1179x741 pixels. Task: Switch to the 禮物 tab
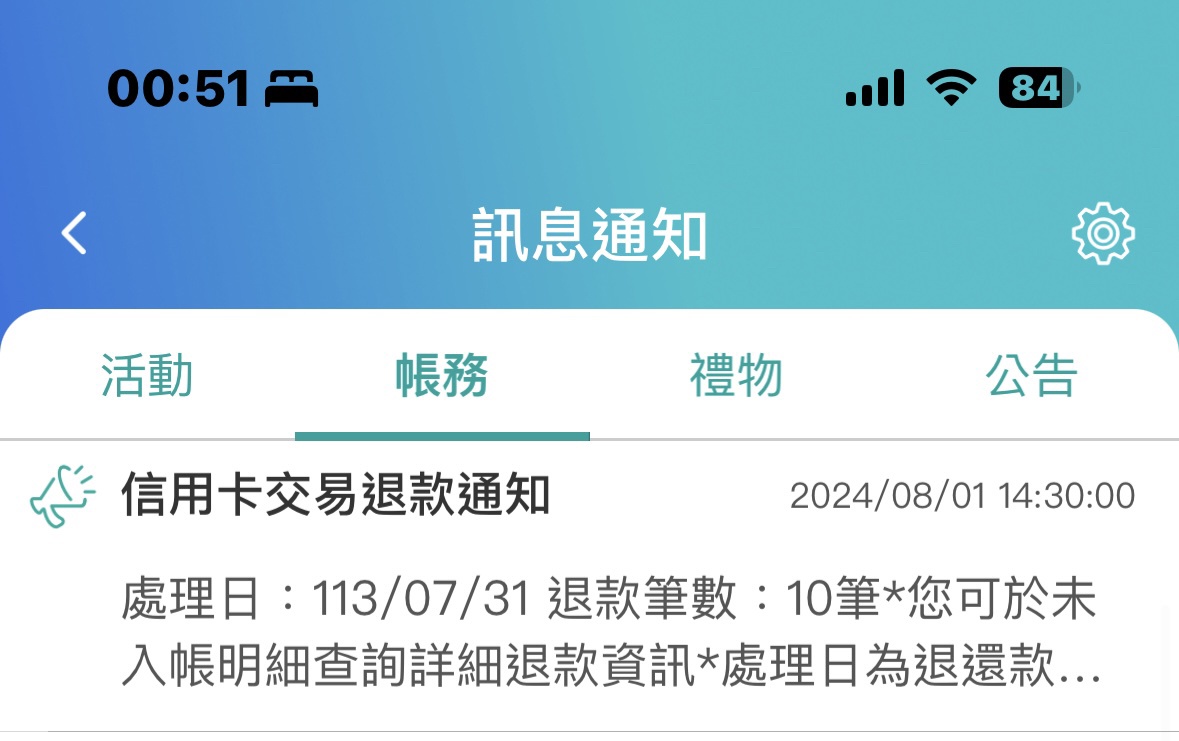[736, 377]
